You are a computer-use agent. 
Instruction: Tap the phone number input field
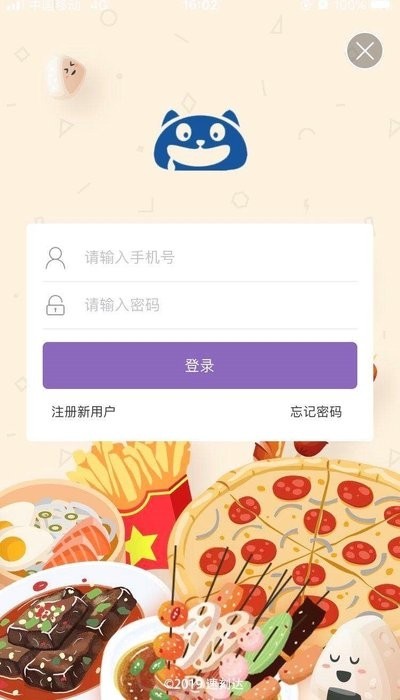click(x=200, y=258)
